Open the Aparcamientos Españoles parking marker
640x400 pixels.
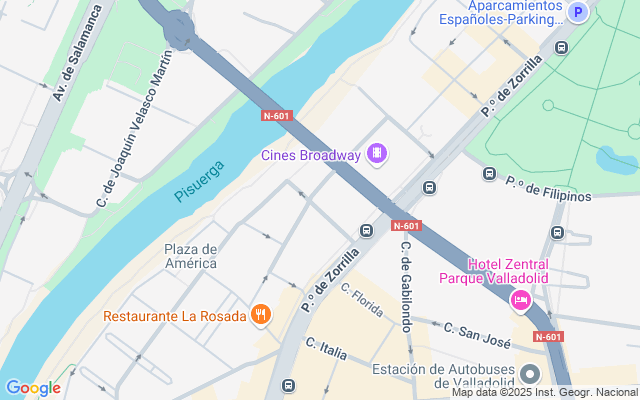click(578, 12)
